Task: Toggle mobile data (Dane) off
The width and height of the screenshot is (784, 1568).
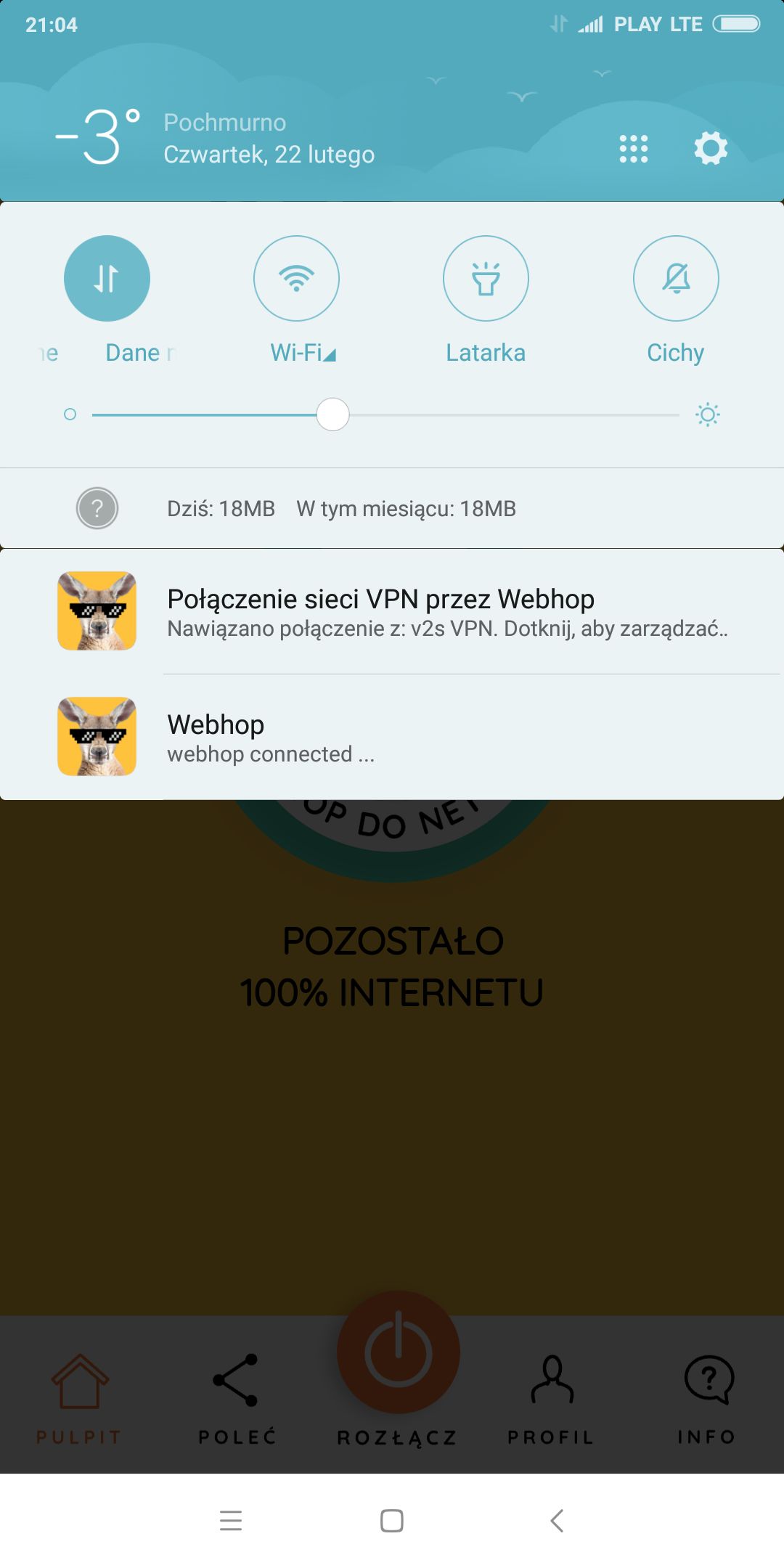Action: [x=107, y=279]
